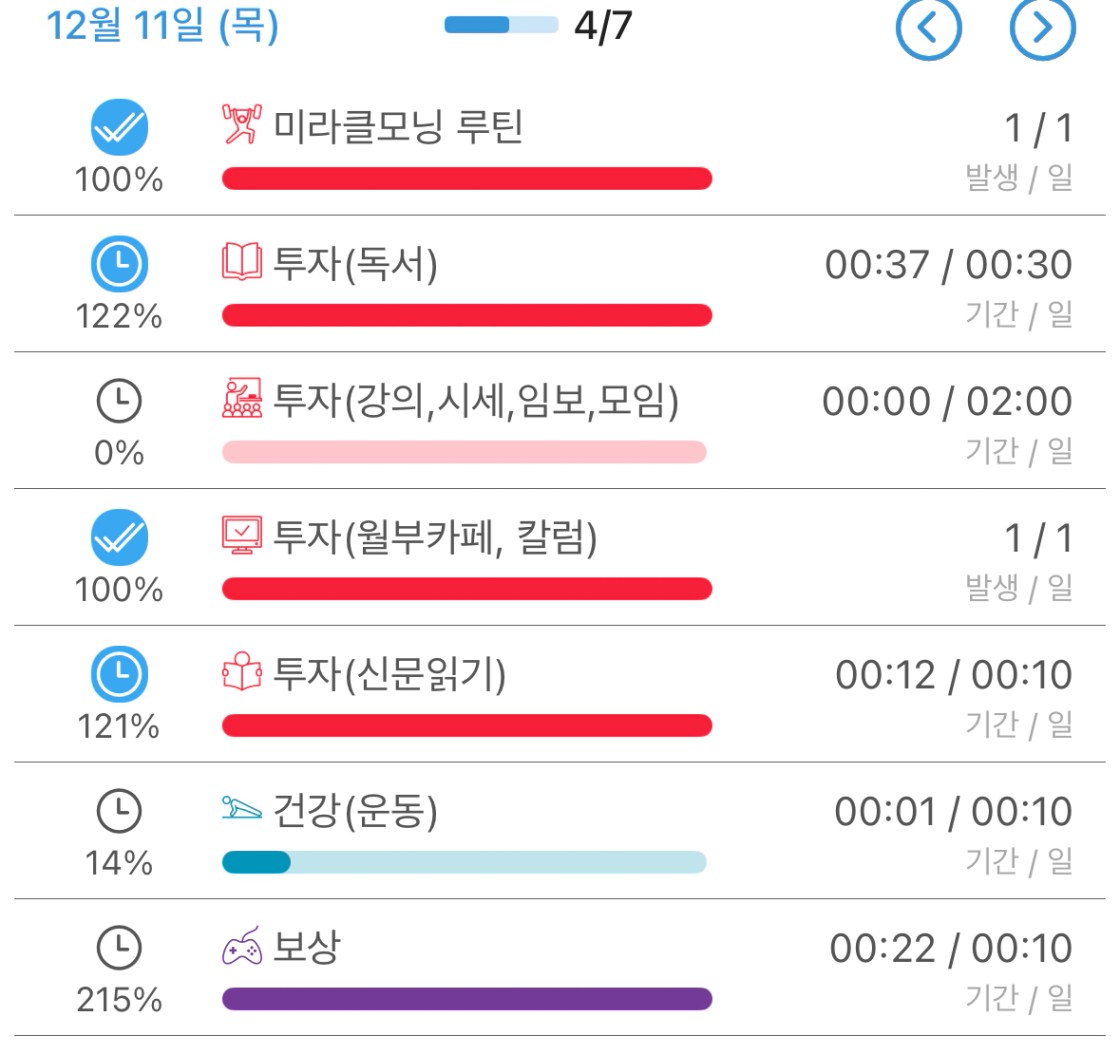Open the 투자(독서) habit row

coord(355,264)
